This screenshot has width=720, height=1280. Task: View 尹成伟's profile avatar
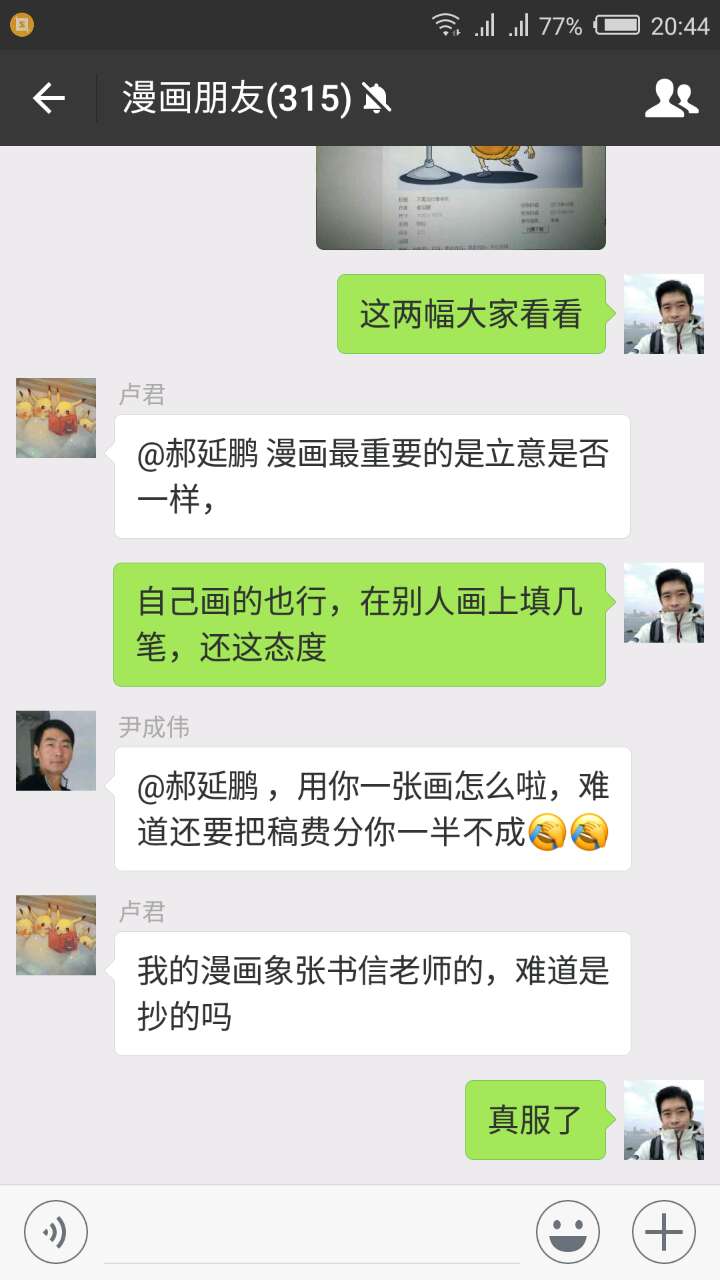pos(56,750)
